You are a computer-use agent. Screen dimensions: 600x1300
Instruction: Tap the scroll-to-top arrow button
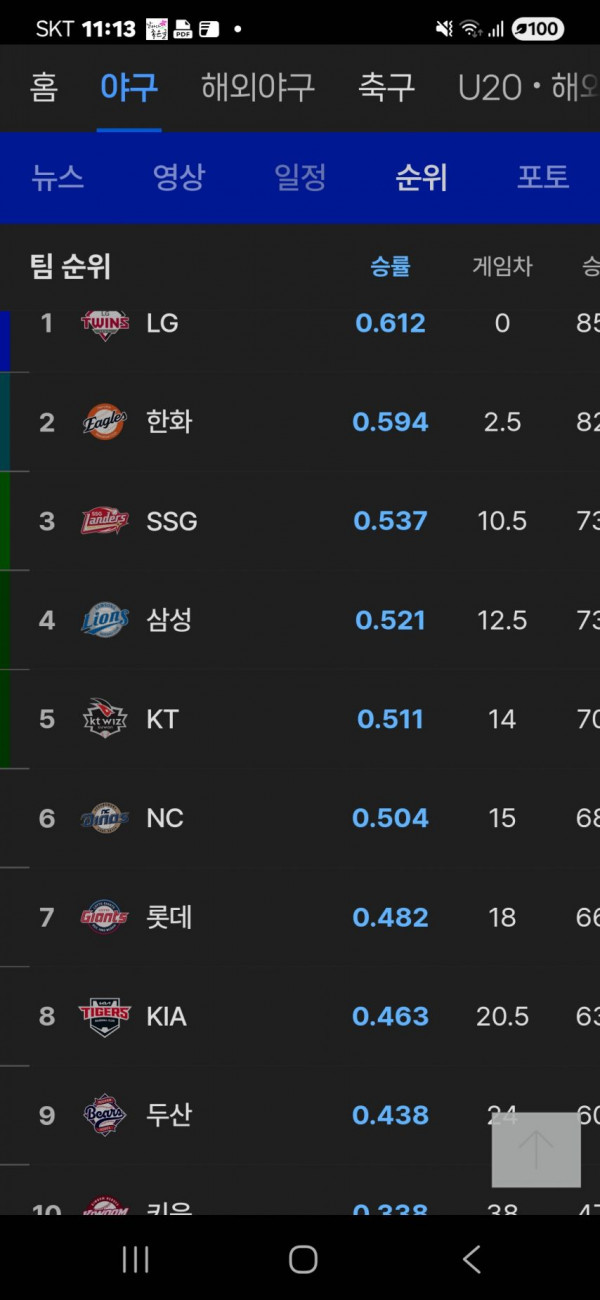pyautogui.click(x=536, y=1150)
